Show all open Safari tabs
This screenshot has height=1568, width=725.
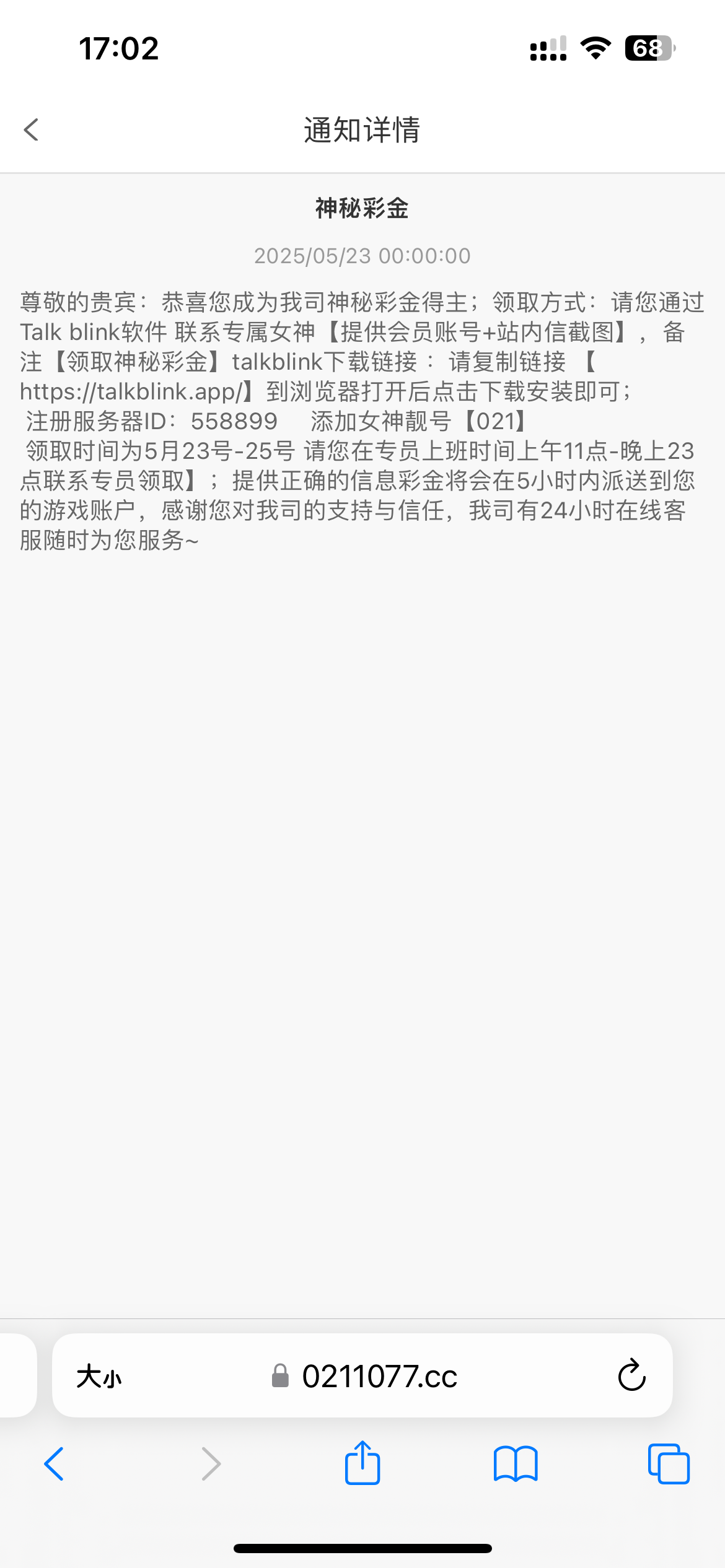[x=668, y=1464]
